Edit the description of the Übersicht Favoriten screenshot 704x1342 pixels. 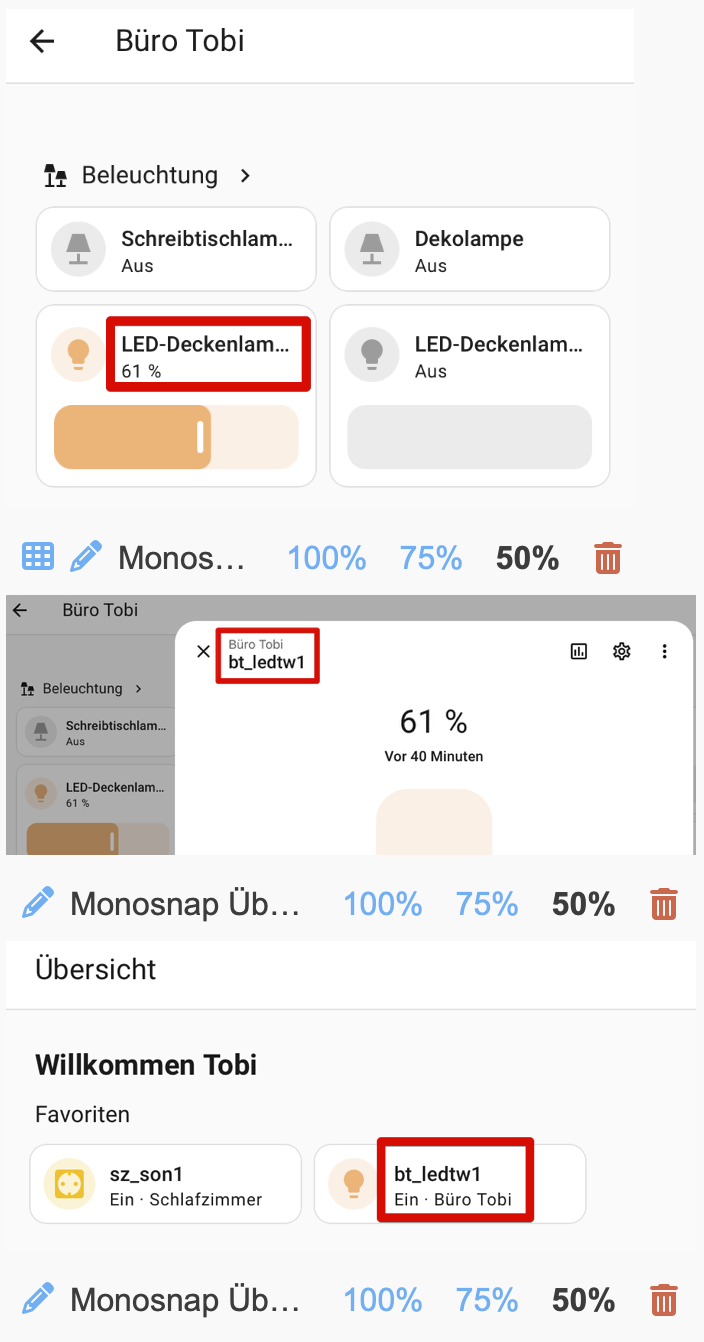38,1299
